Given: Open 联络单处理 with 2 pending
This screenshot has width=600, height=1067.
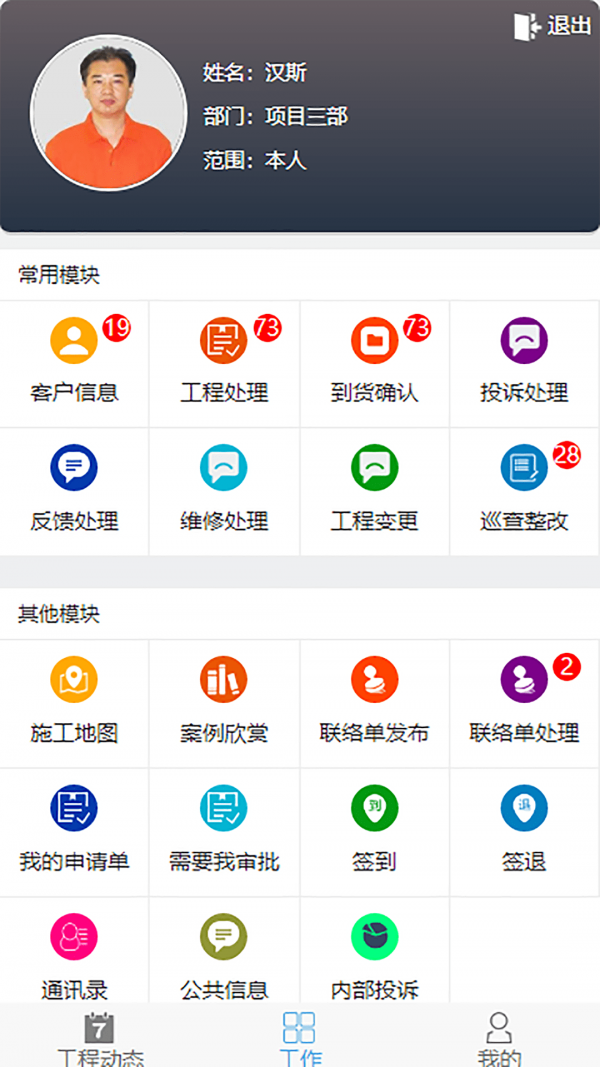Looking at the screenshot, I should [x=524, y=702].
